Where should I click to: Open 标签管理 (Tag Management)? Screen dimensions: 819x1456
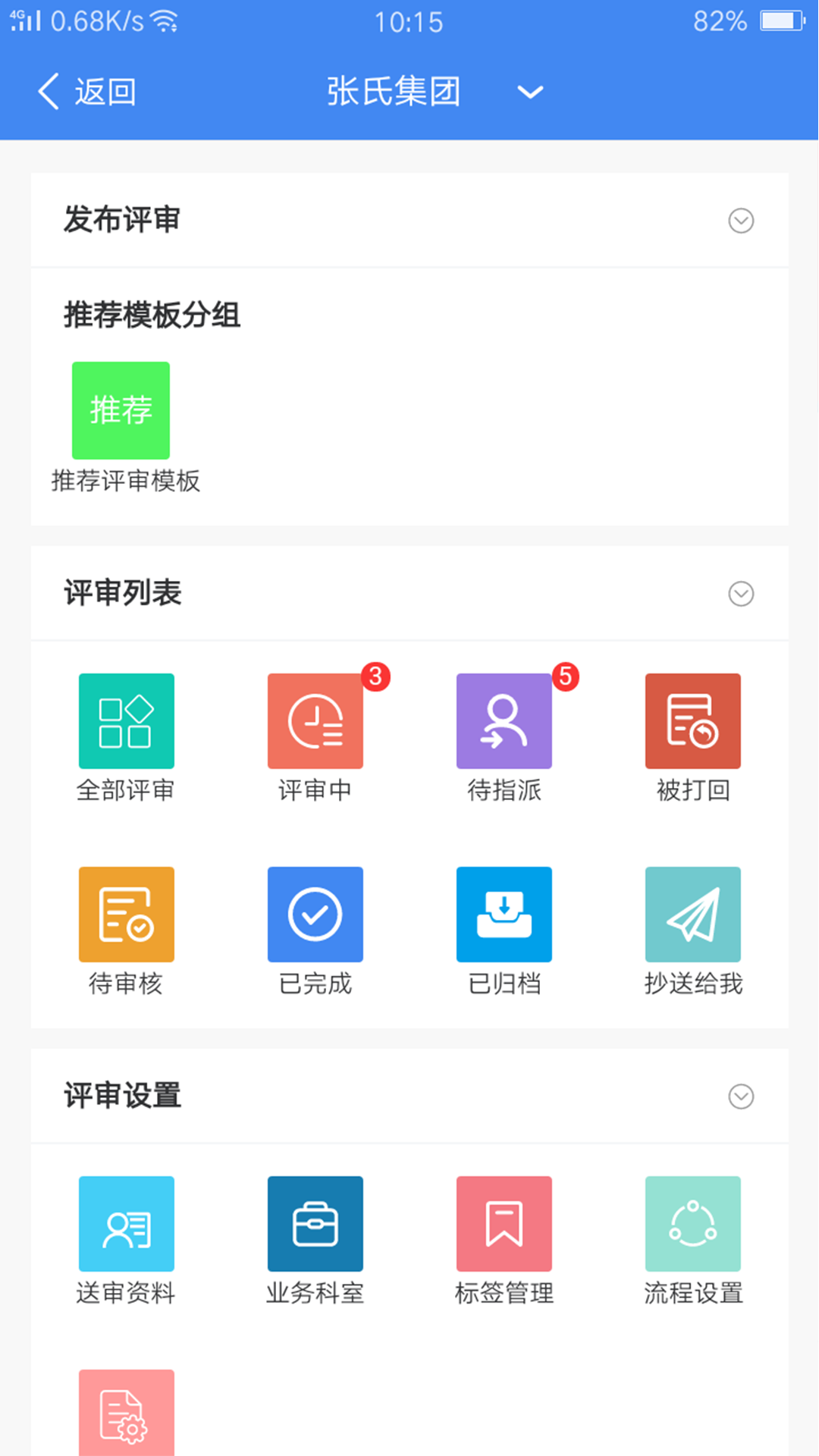coord(504,1224)
